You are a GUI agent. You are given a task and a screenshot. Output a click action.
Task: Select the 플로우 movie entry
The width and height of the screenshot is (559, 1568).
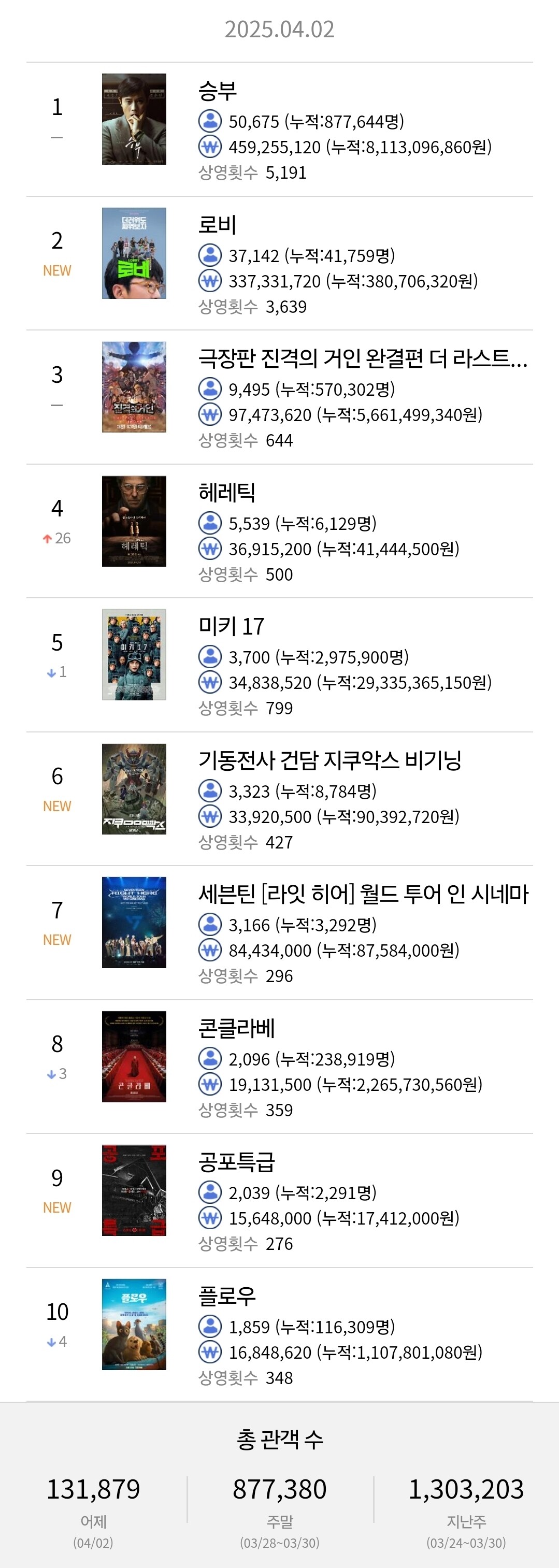[226, 1297]
